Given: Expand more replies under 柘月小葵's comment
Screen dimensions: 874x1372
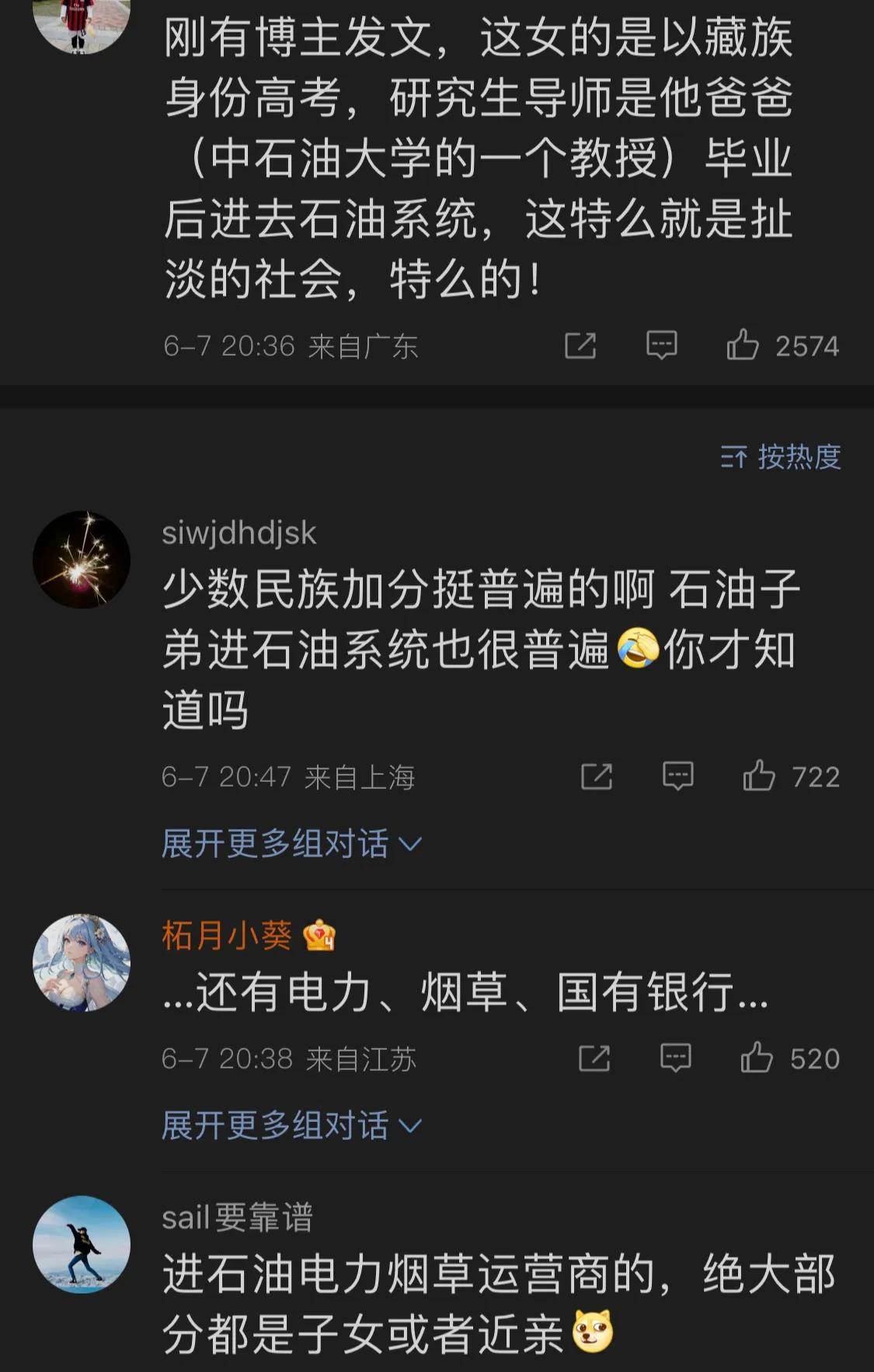Looking at the screenshot, I should point(291,1125).
